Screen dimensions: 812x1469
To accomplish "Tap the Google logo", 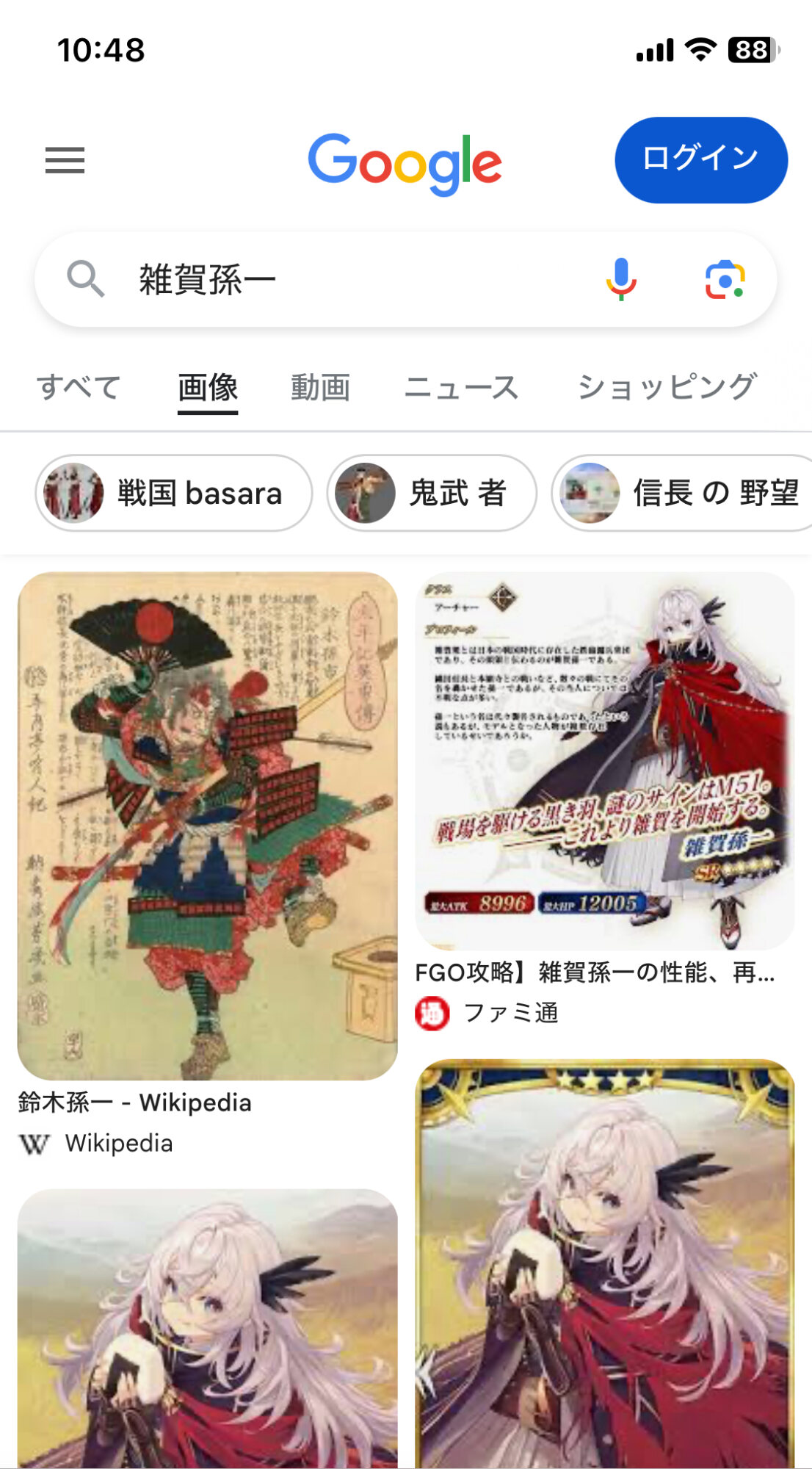I will [x=405, y=162].
